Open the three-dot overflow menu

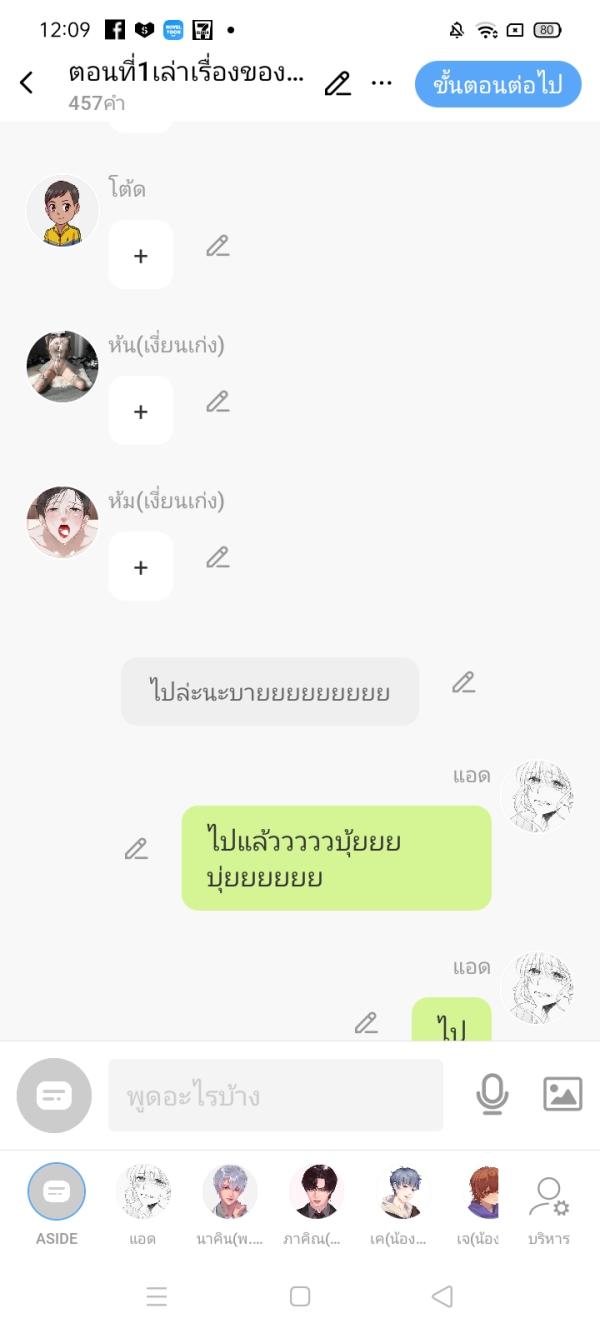coord(381,83)
